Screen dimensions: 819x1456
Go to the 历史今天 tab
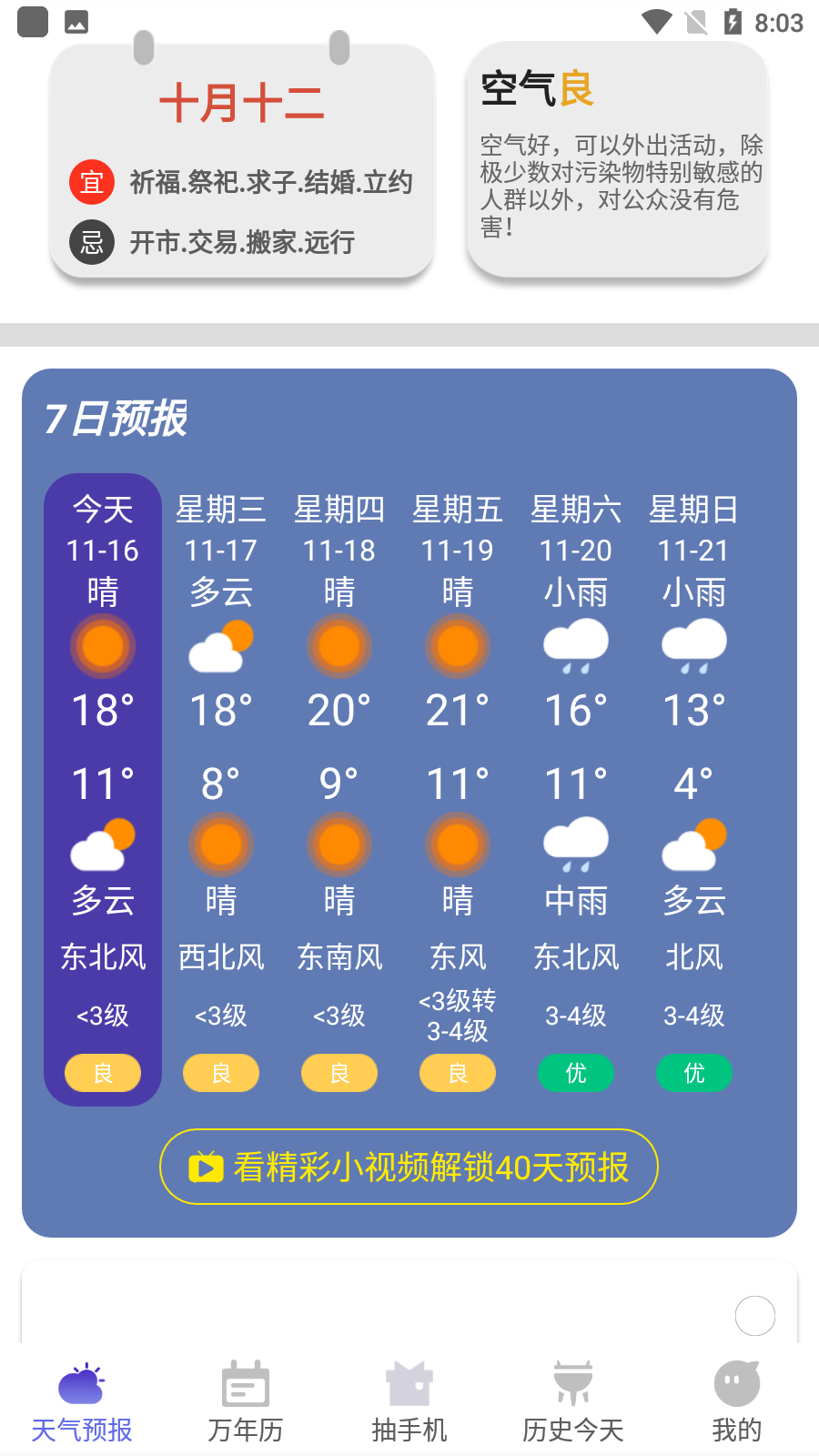[x=572, y=1401]
